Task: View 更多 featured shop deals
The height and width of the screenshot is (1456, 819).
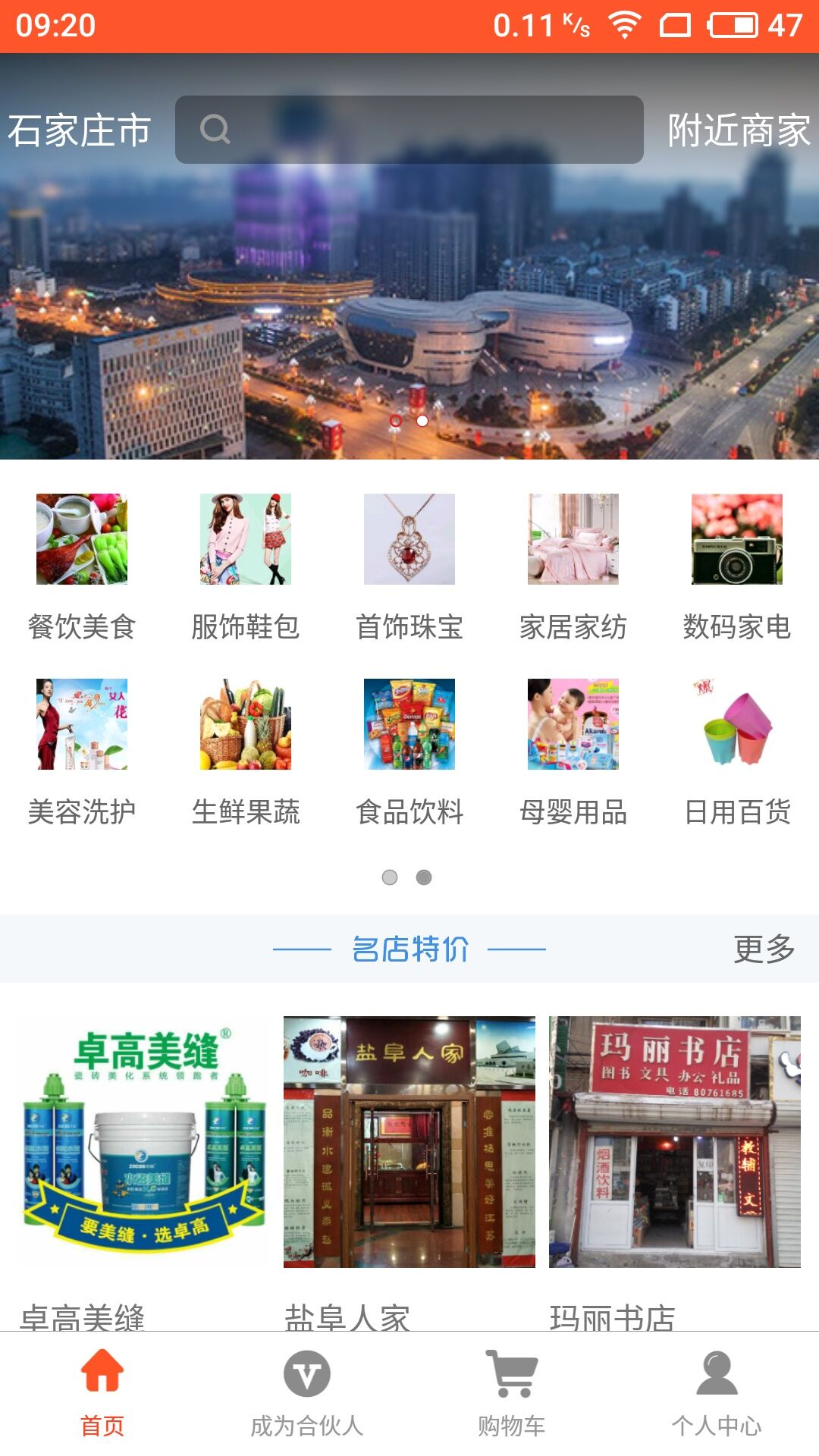Action: pos(764,949)
